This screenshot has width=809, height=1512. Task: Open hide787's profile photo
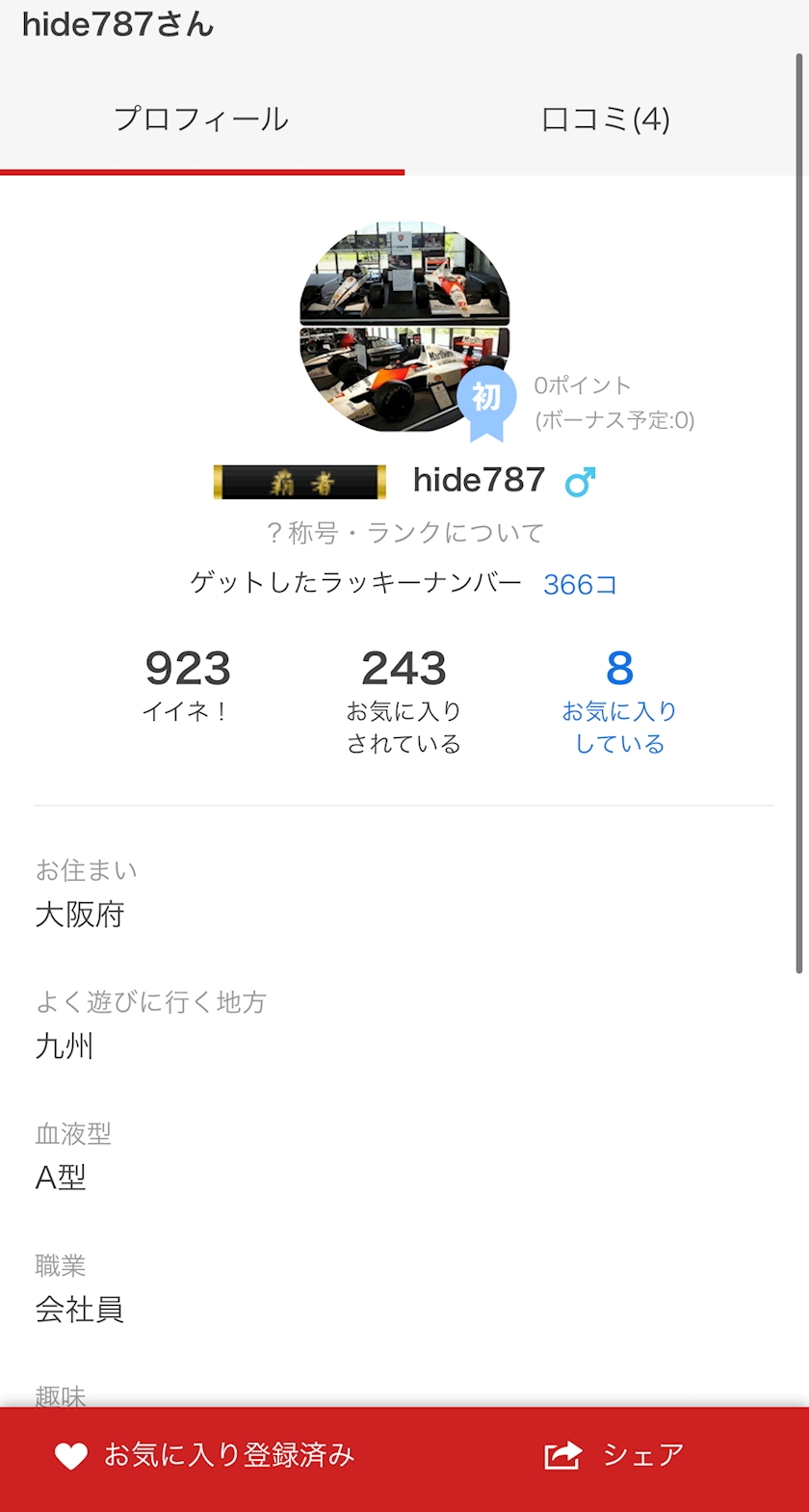click(x=404, y=327)
